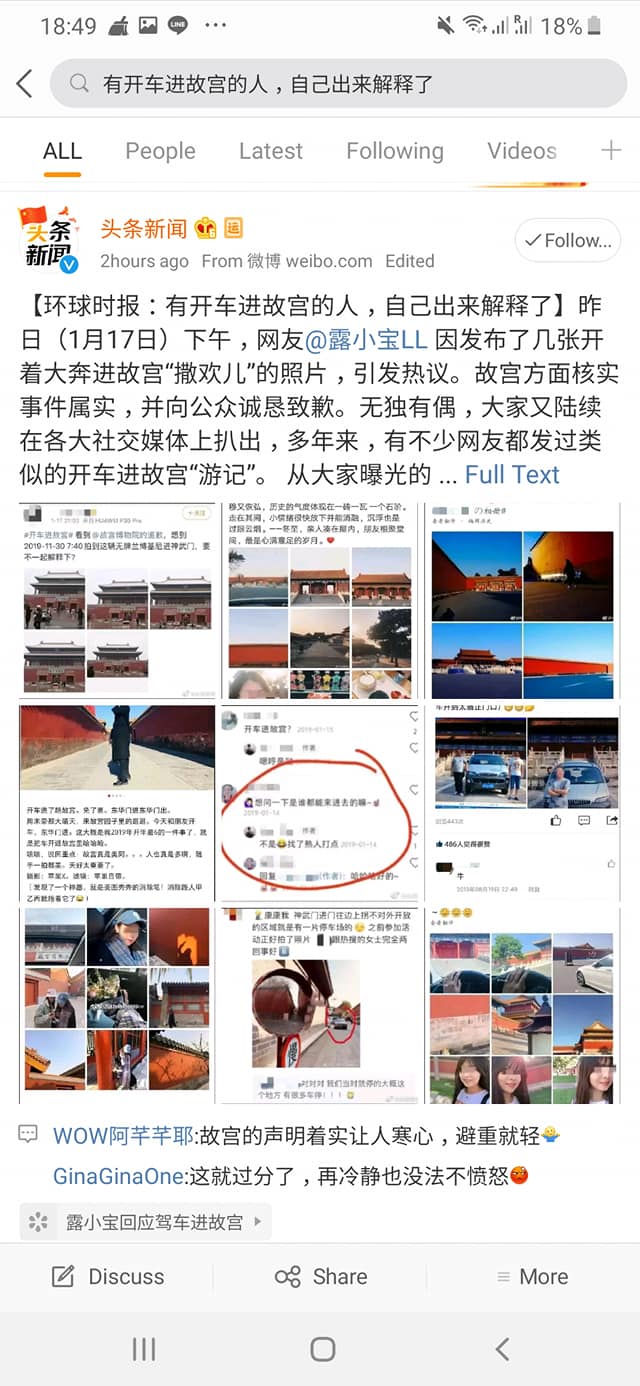This screenshot has height=1386, width=640.
Task: Switch to the People tab
Action: (x=160, y=151)
